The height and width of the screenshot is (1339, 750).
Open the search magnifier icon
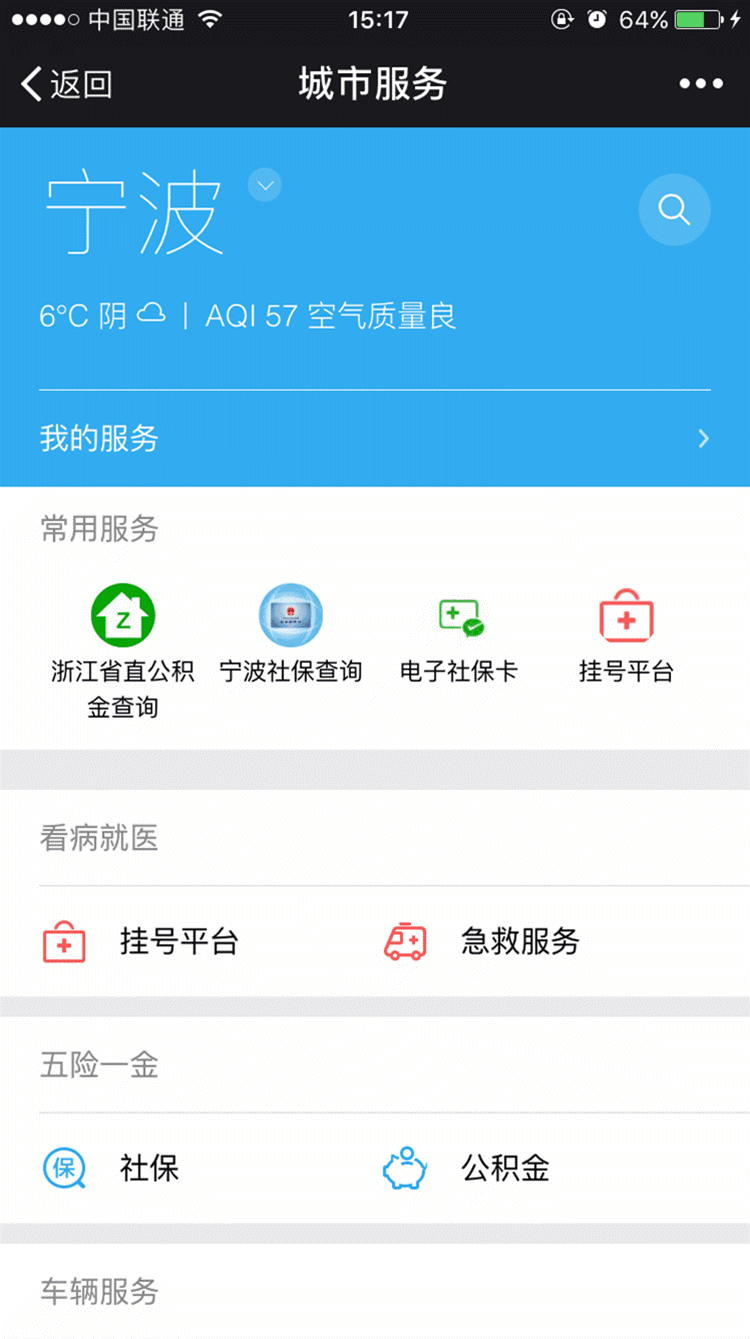click(674, 210)
